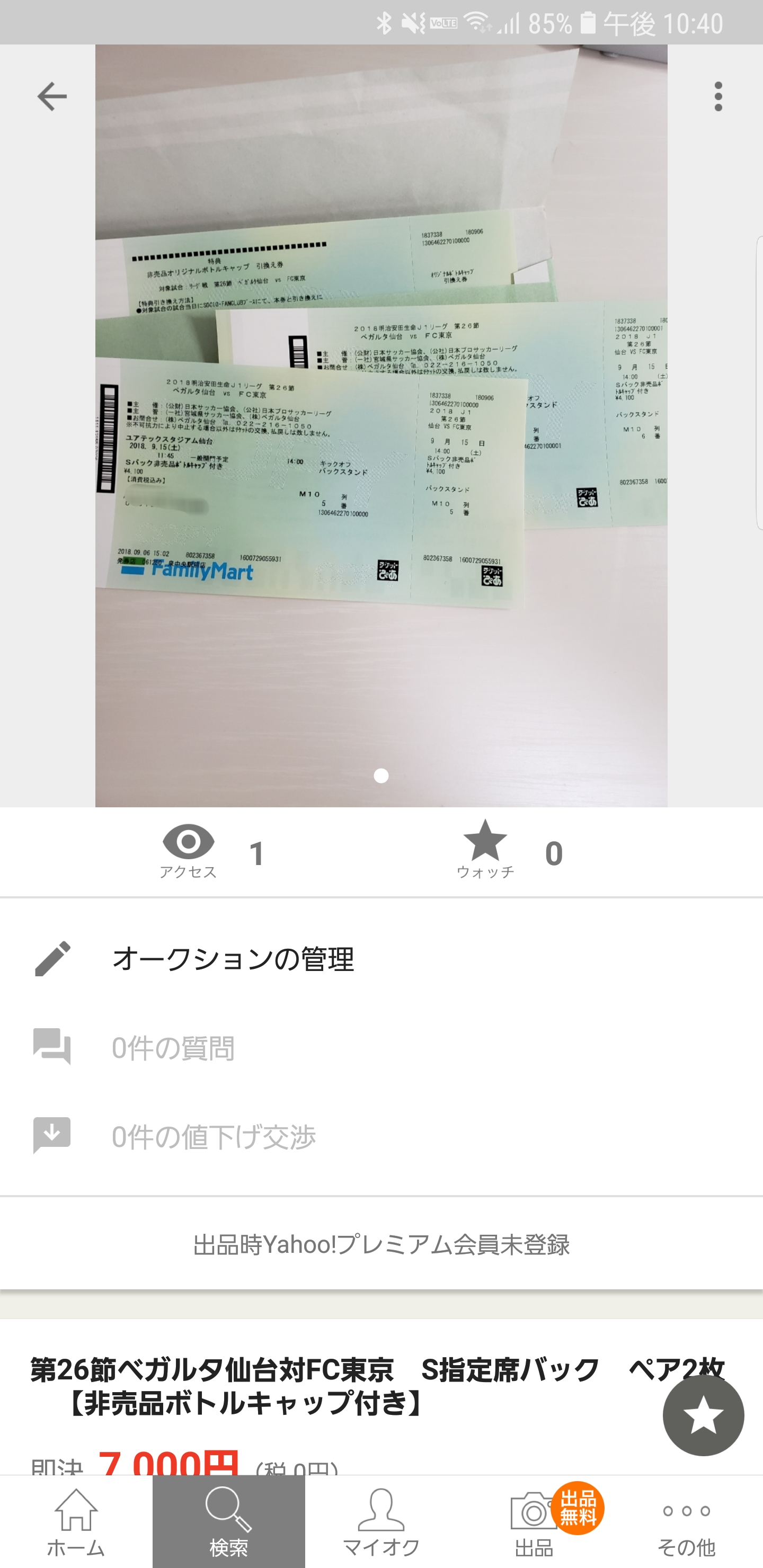Open the three-dot overflow menu
Viewport: 763px width, 1568px height.
point(718,97)
